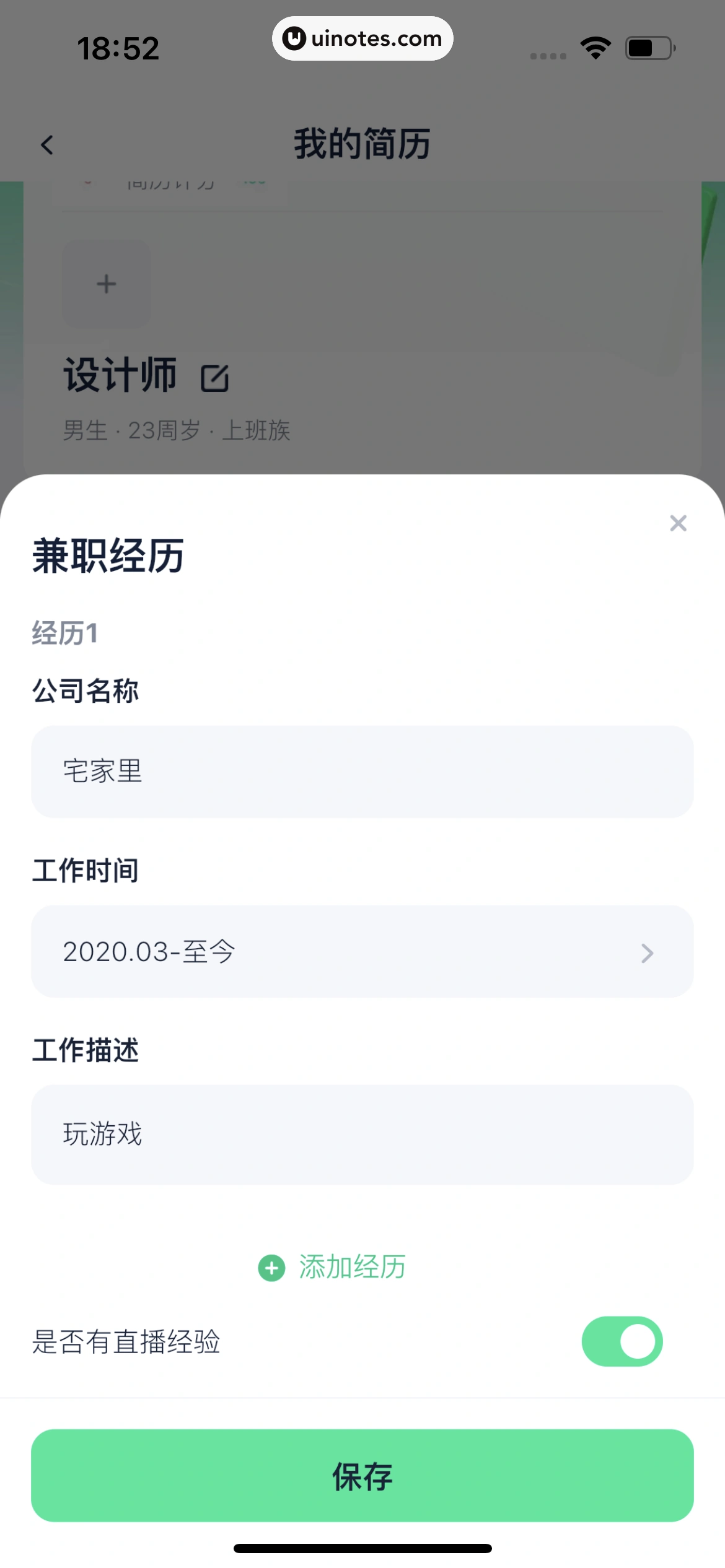Tap the back arrow on 我的简历 page
This screenshot has height=1568, width=725.
(45, 146)
